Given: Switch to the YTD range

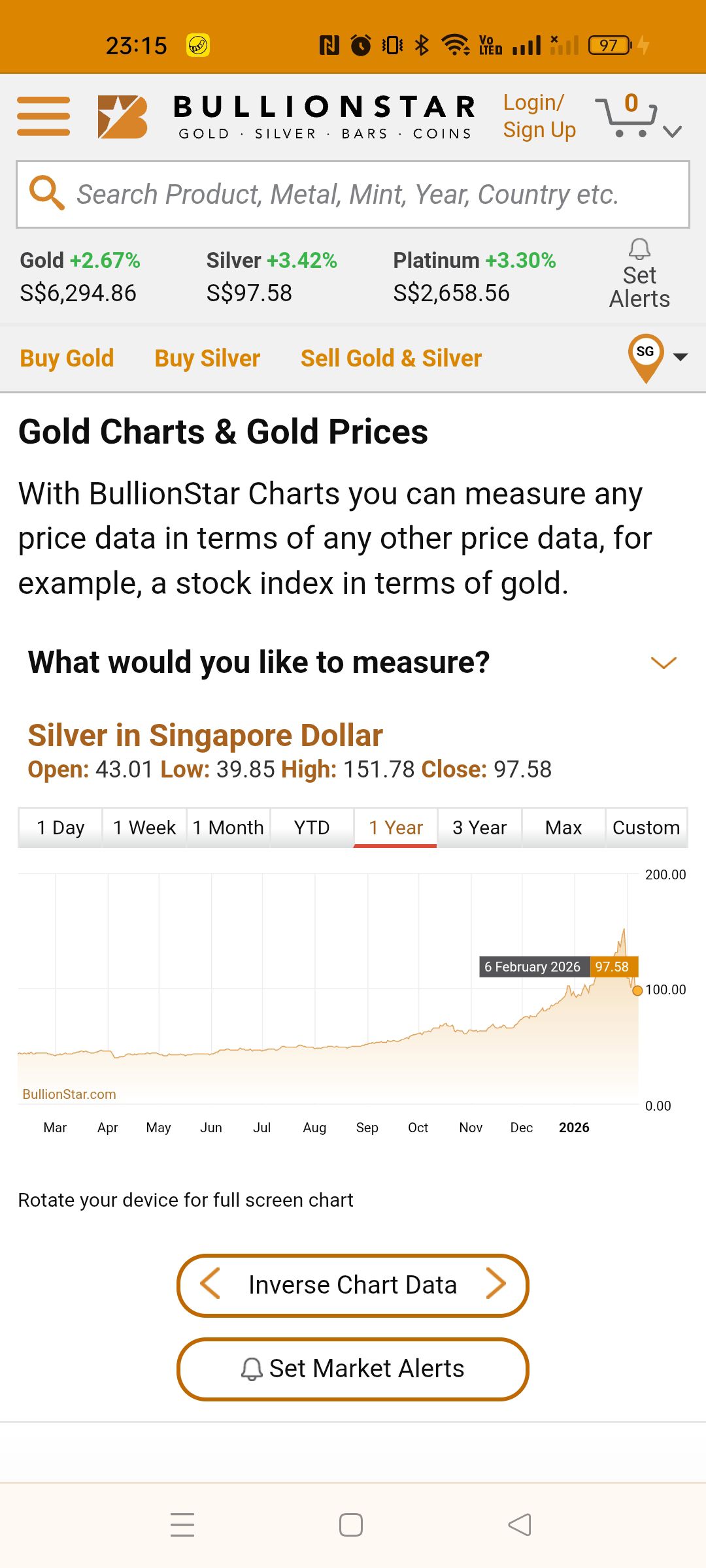Looking at the screenshot, I should pos(312,828).
